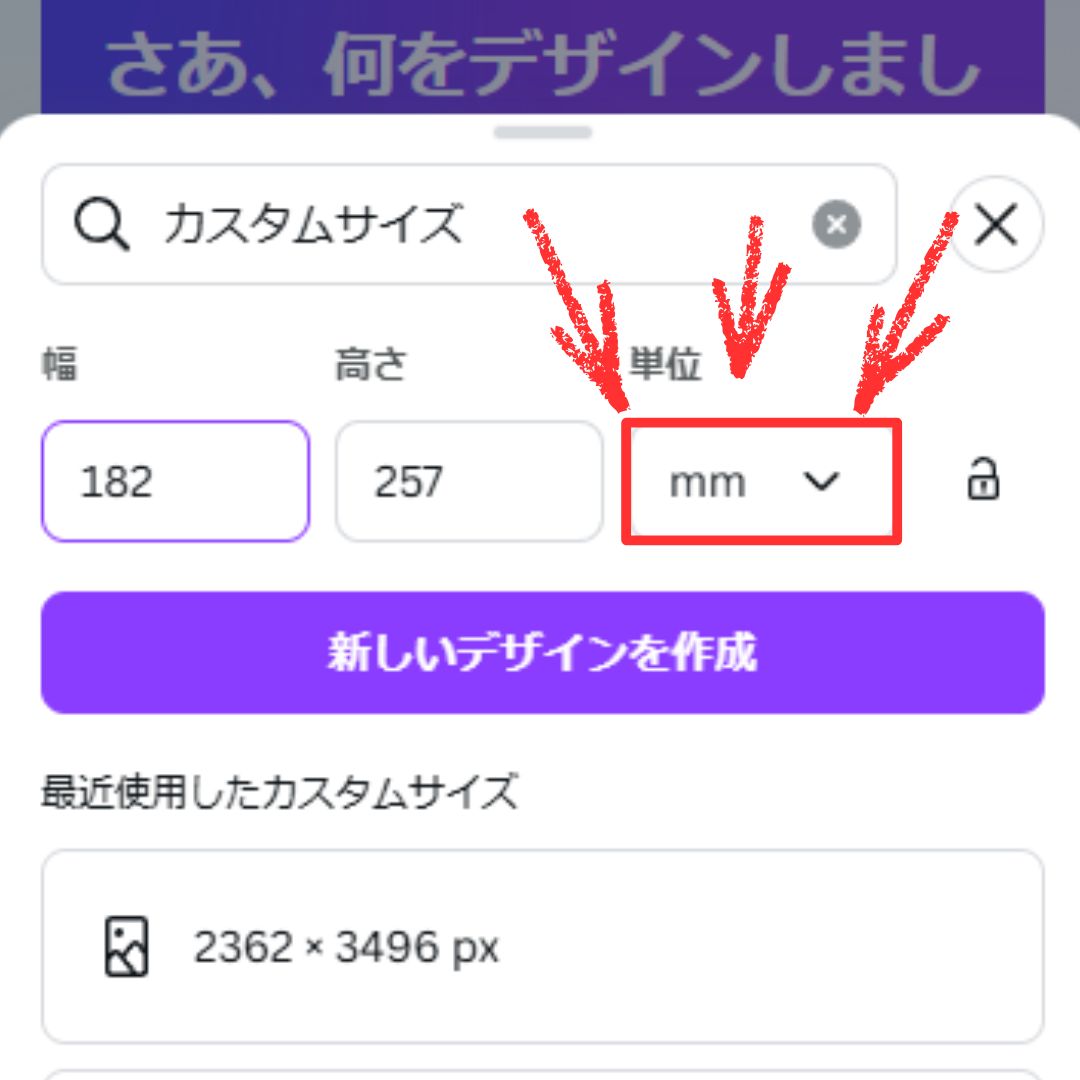Toggle the aspect ratio lock icon
Viewport: 1080px width, 1080px height.
(983, 481)
